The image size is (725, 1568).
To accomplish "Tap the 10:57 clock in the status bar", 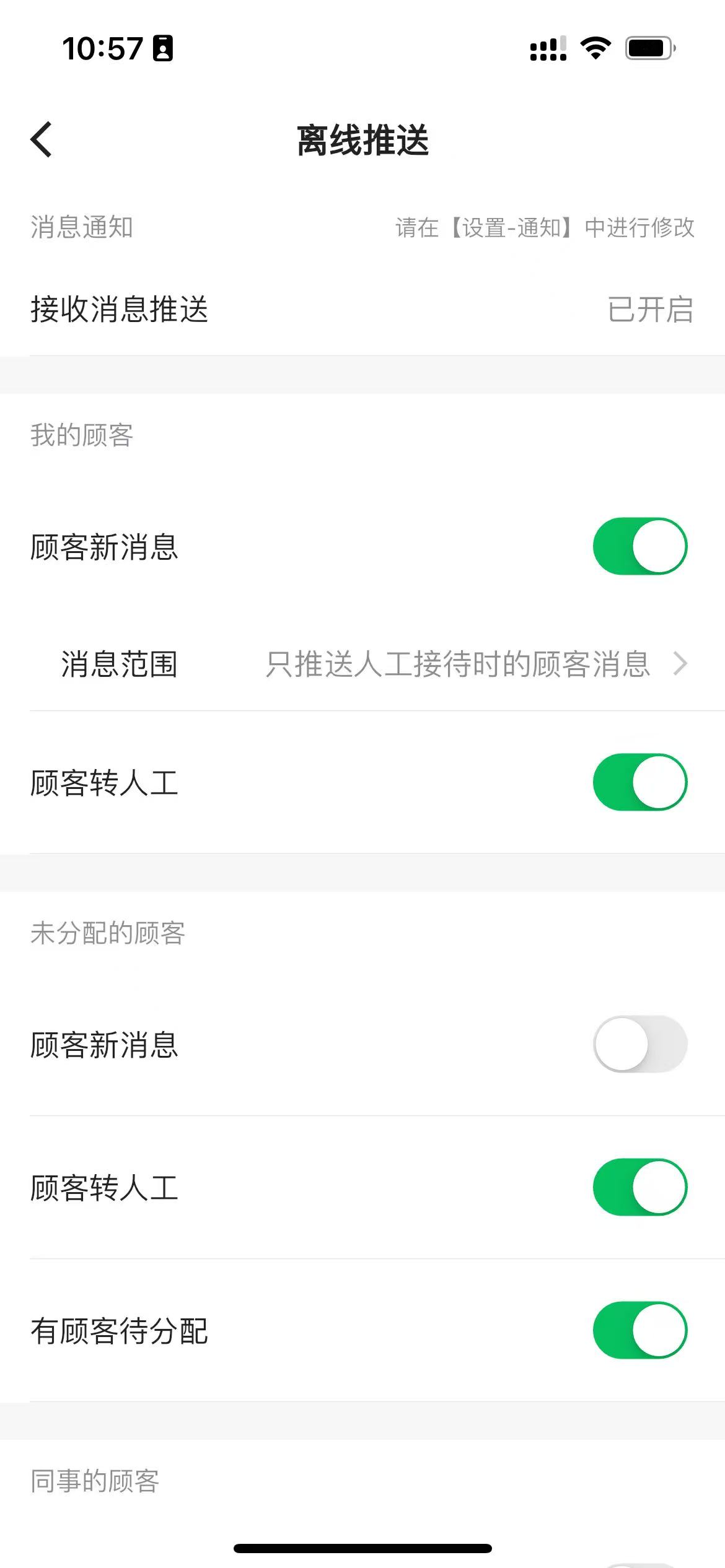I will pos(102,48).
